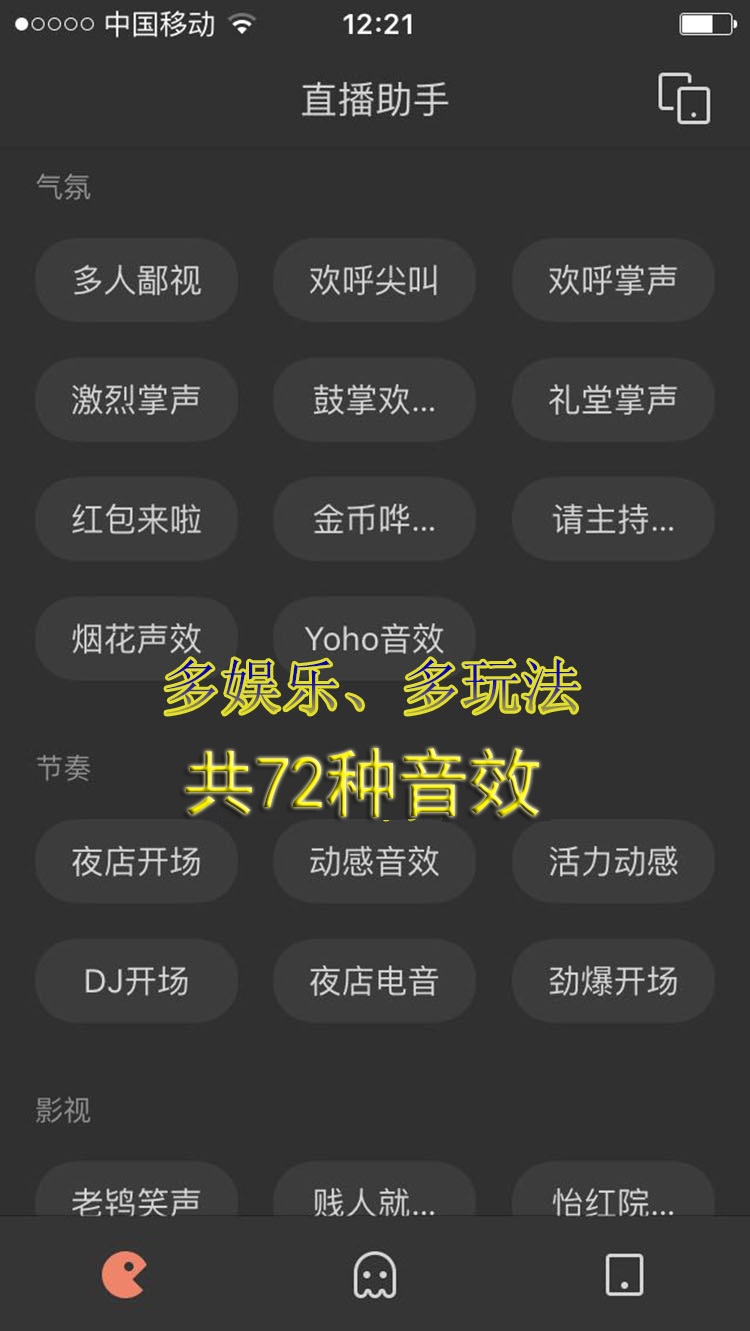This screenshot has width=750, height=1331.
Task: Tap the 欢呼尖叫 sound button
Action: [x=374, y=280]
